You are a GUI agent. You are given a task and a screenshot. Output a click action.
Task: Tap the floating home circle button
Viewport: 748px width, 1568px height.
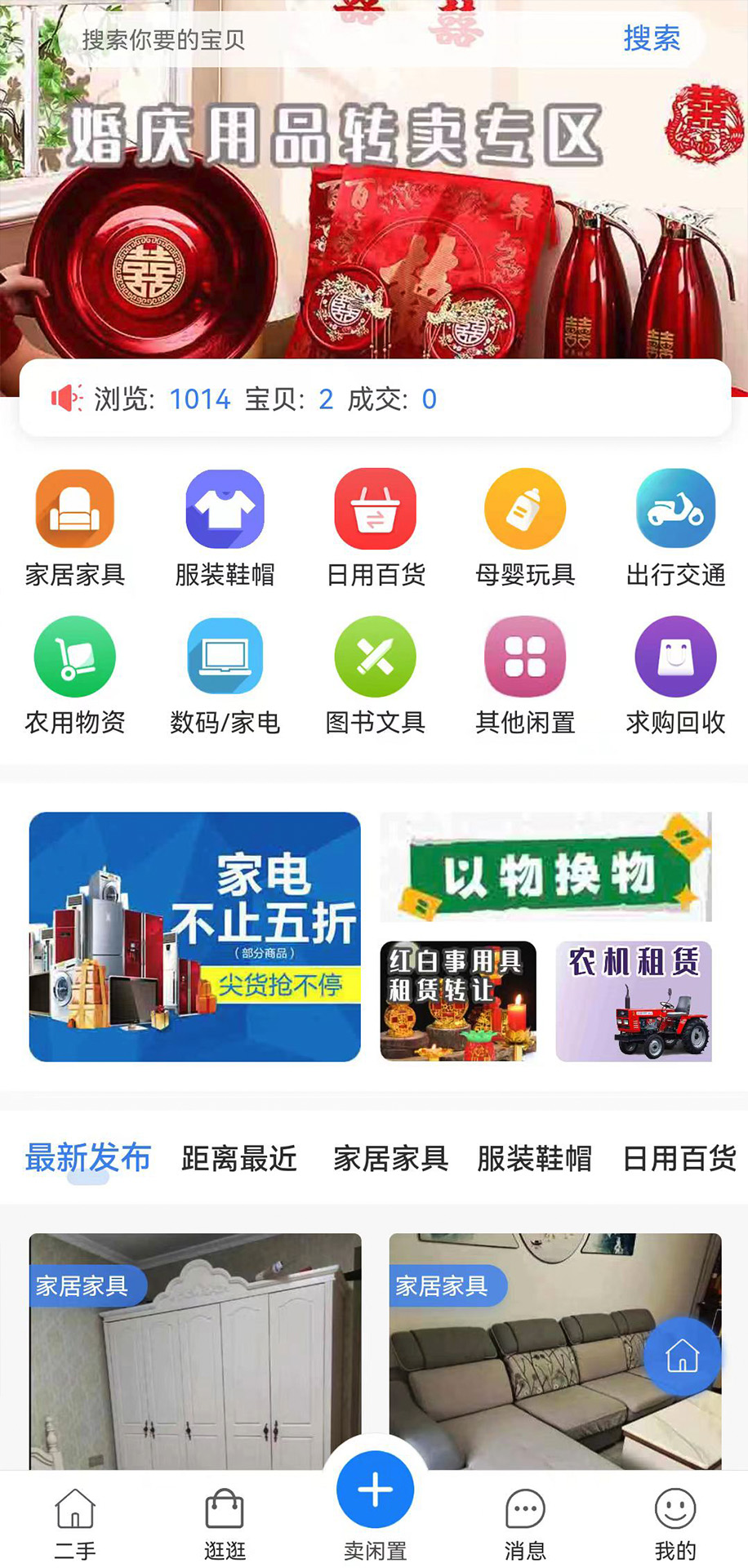point(681,1356)
